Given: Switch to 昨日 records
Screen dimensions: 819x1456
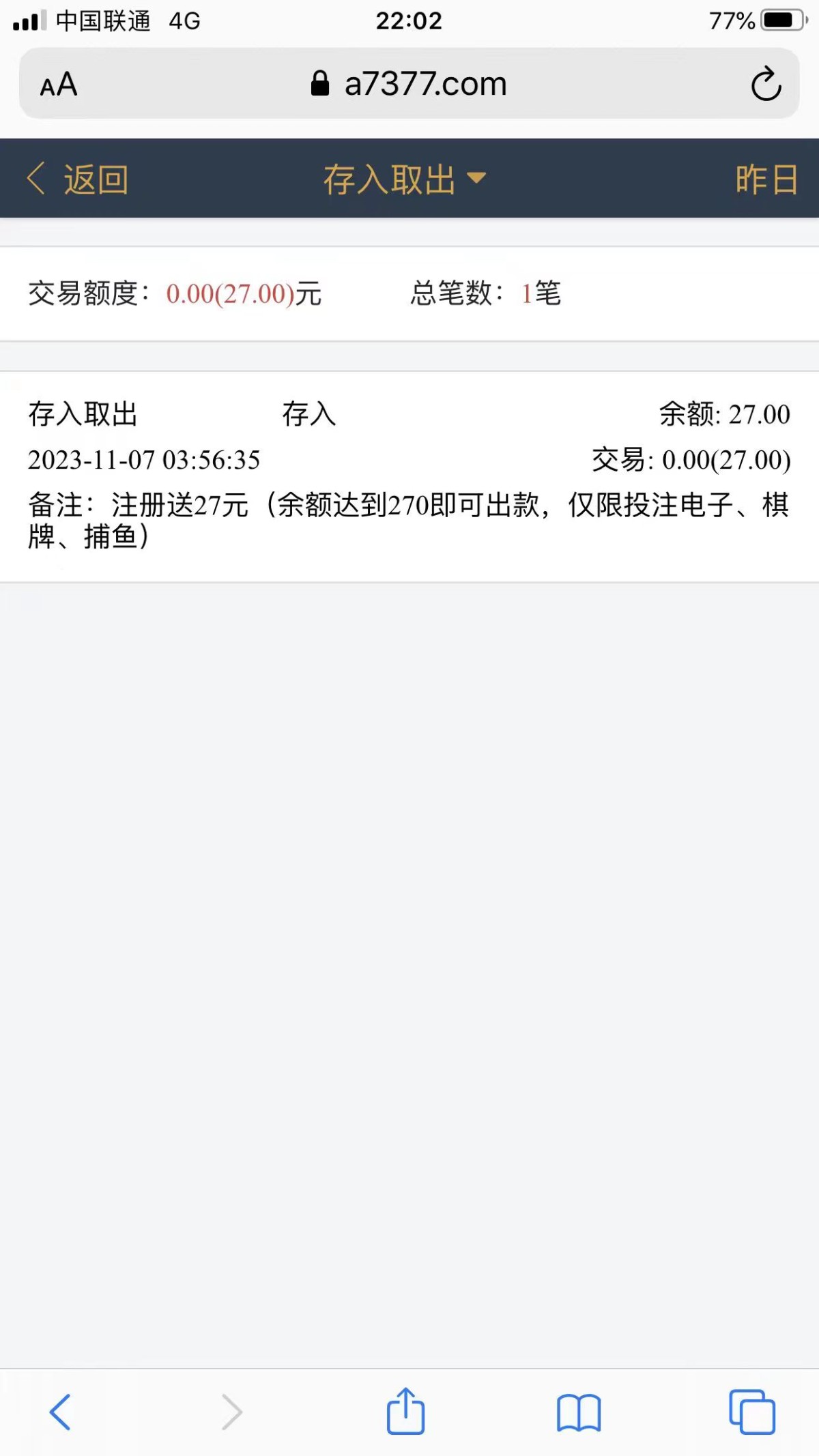Looking at the screenshot, I should point(766,179).
